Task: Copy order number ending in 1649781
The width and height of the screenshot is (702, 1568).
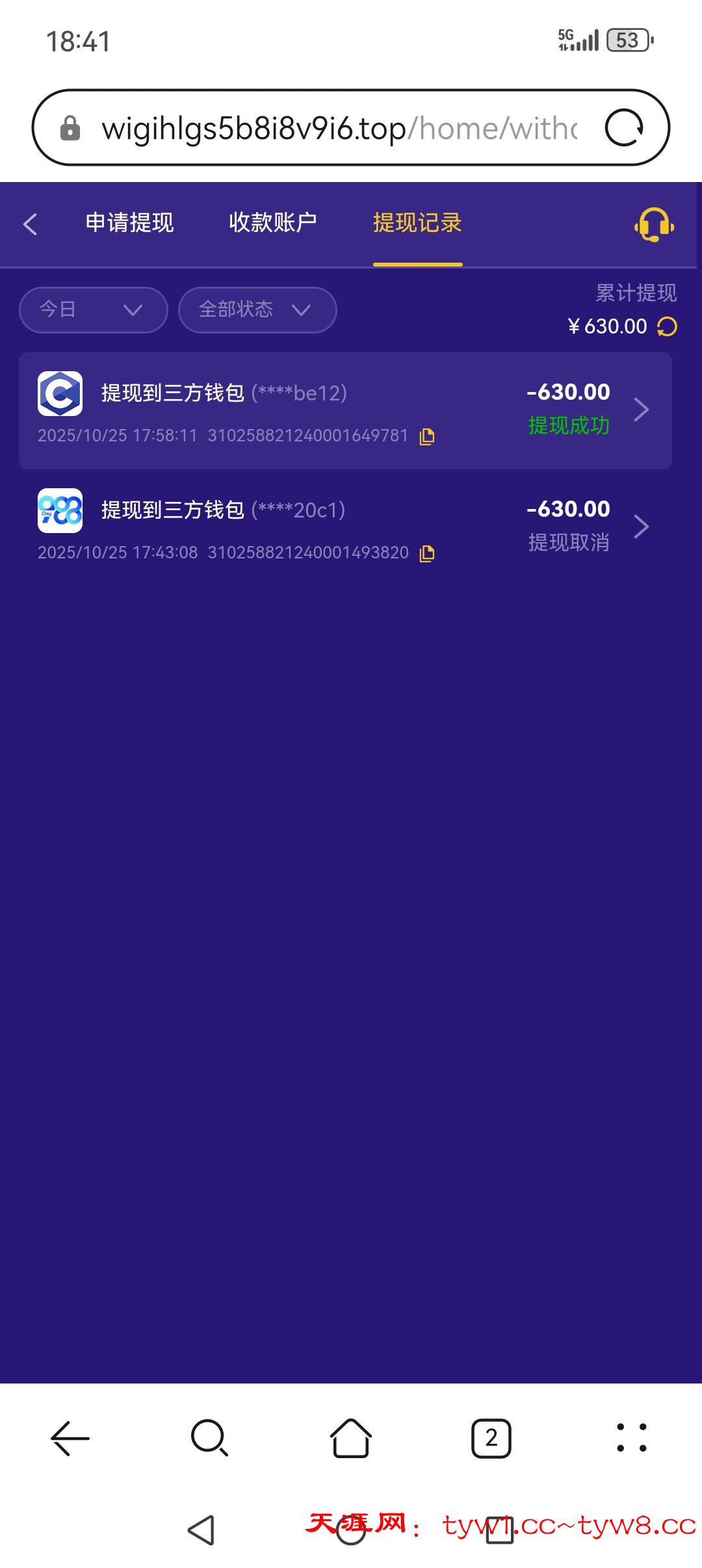Action: [427, 437]
